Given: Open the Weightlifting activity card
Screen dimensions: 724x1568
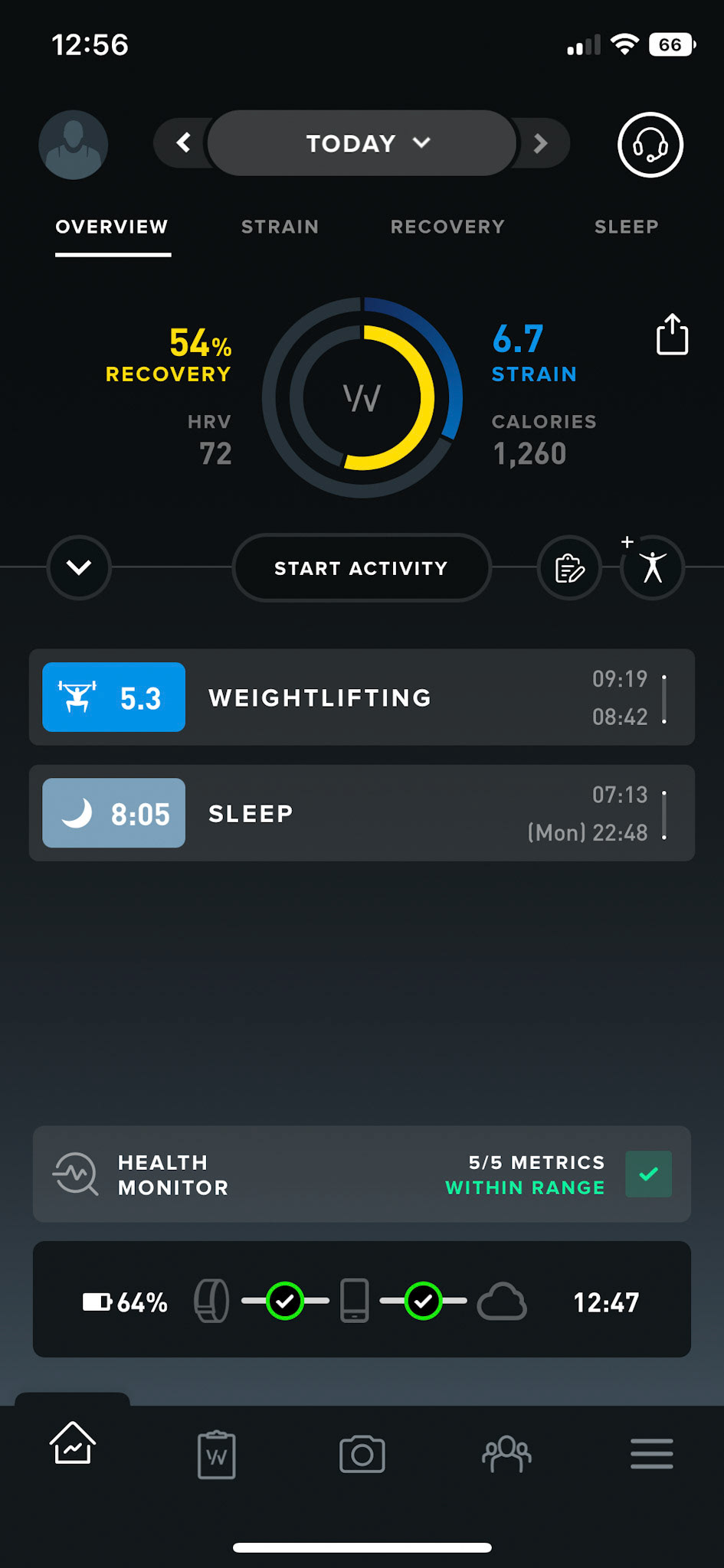Looking at the screenshot, I should 362,697.
